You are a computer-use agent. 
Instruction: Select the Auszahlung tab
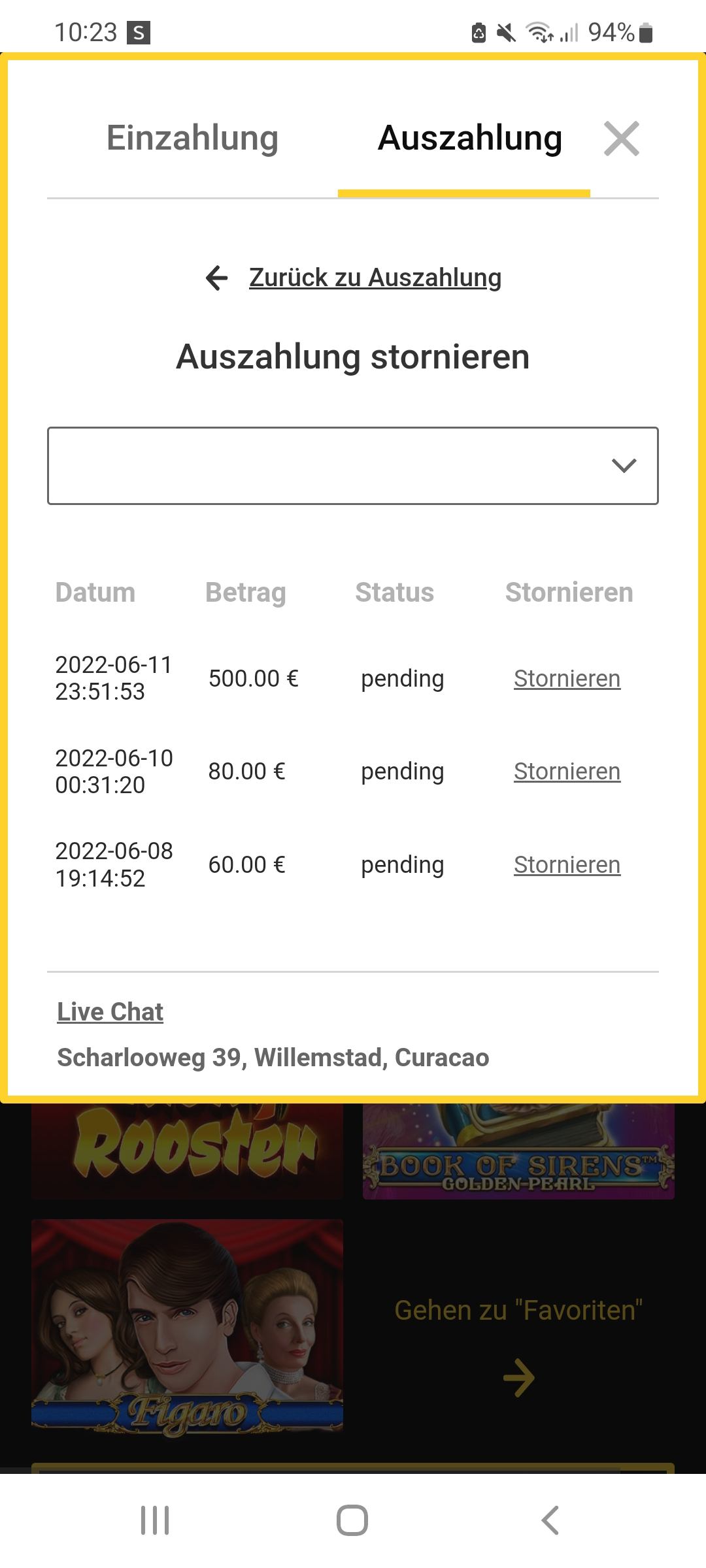coord(469,139)
